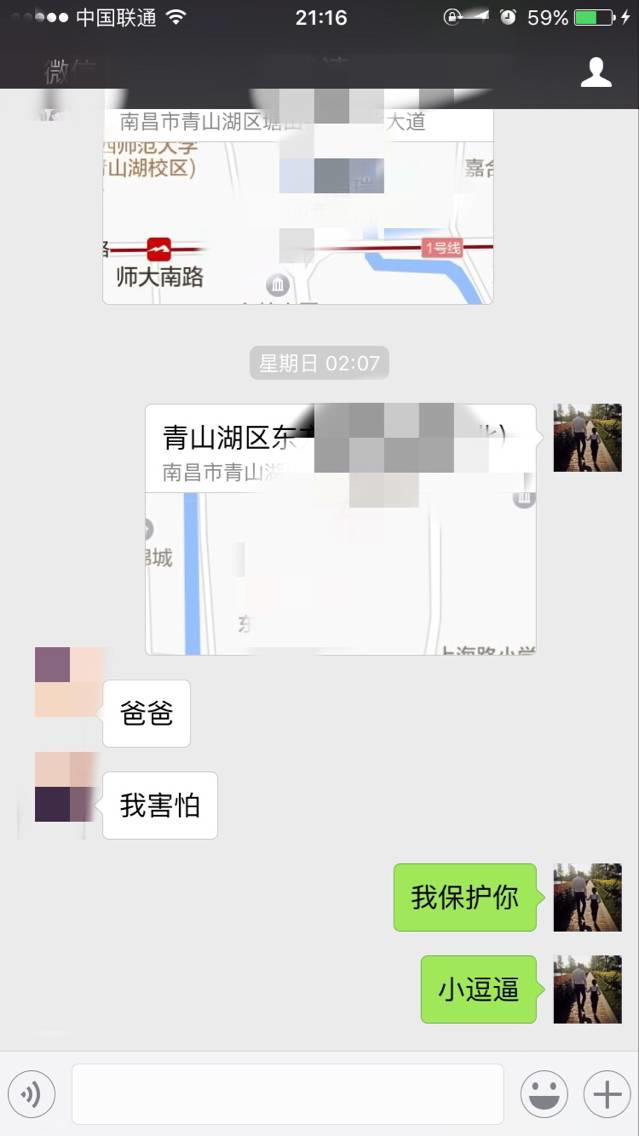
Task: Tap the contact avatar beside 我害怕
Action: coord(66,788)
